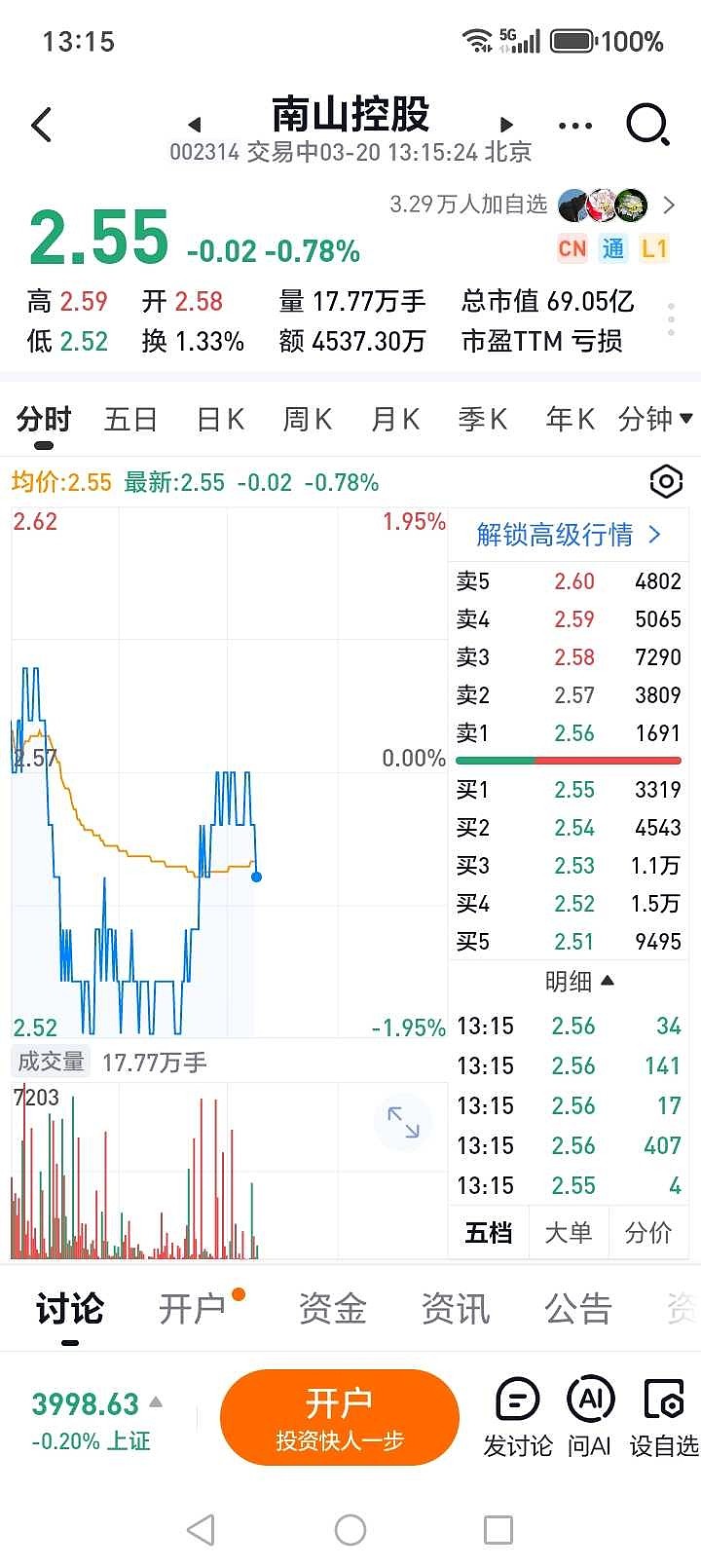The height and width of the screenshot is (1568, 701).
Task: Open the 解锁高级行情 link
Action: [565, 535]
